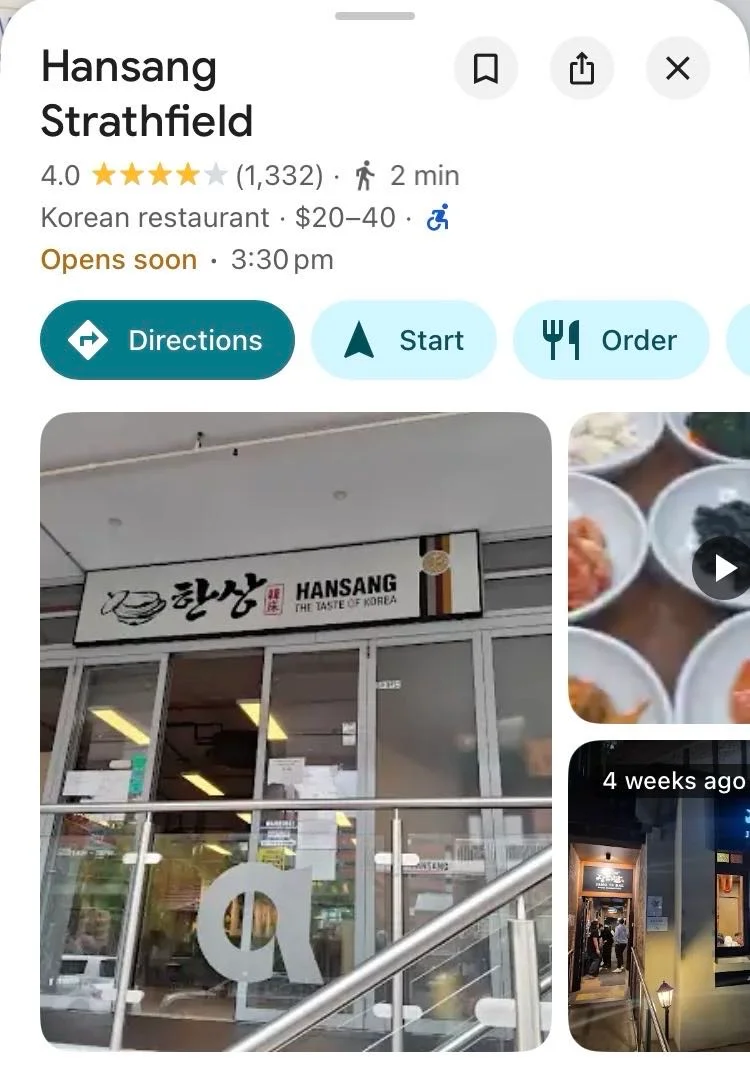
Task: View the 1,332 reviews
Action: coord(279,175)
